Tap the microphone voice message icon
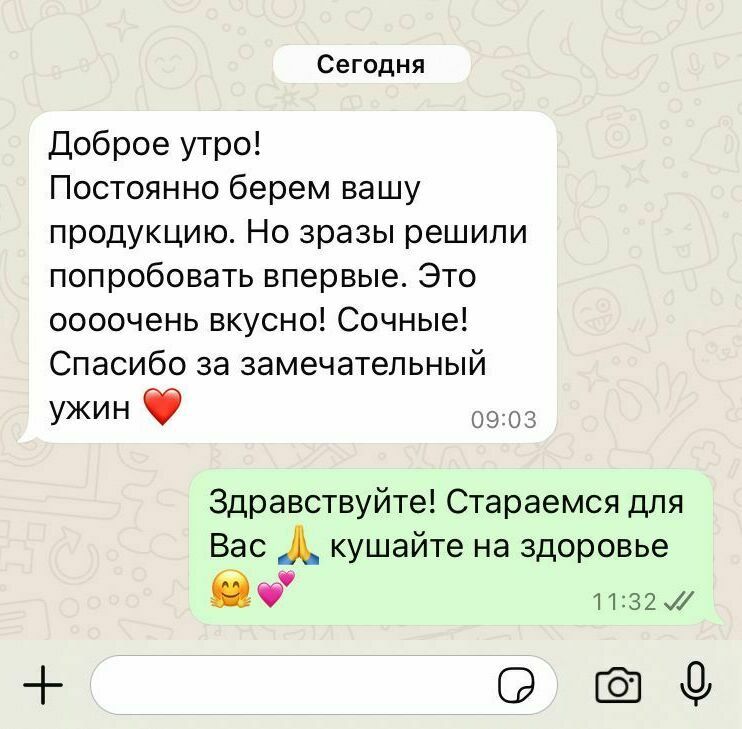 [695, 685]
